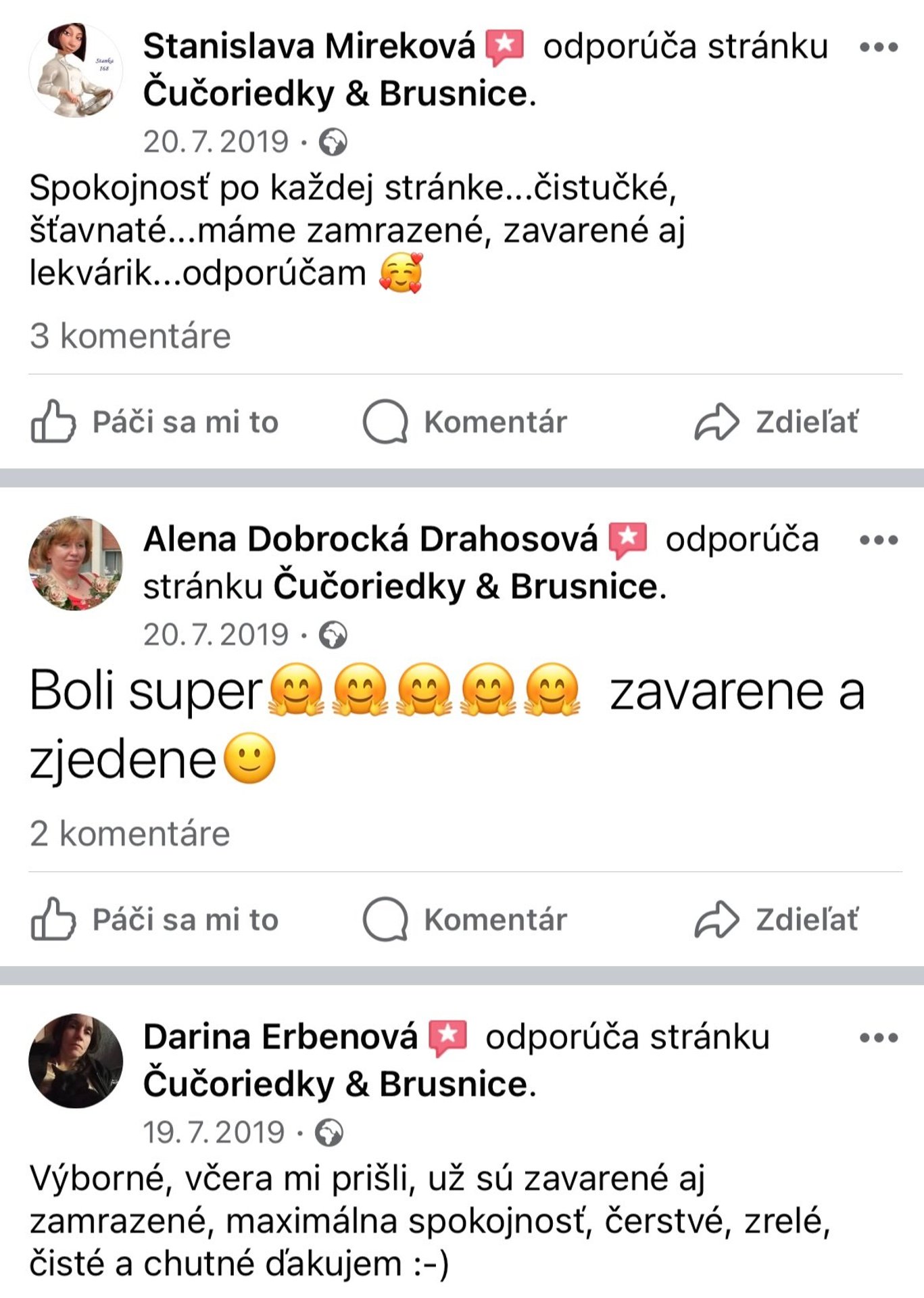
Task: Open options menu on Stanislava Mireková's review
Action: 878,47
